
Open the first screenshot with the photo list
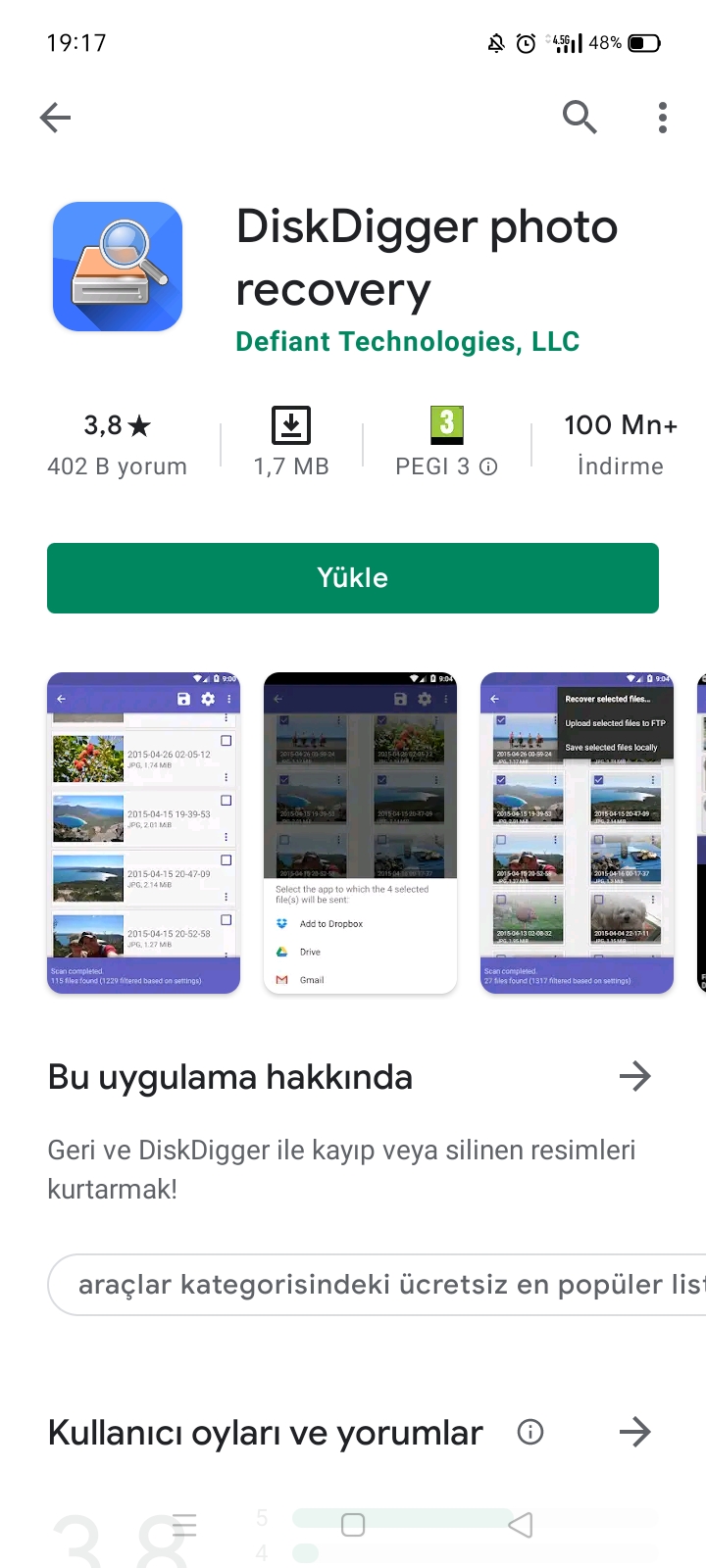click(x=144, y=833)
